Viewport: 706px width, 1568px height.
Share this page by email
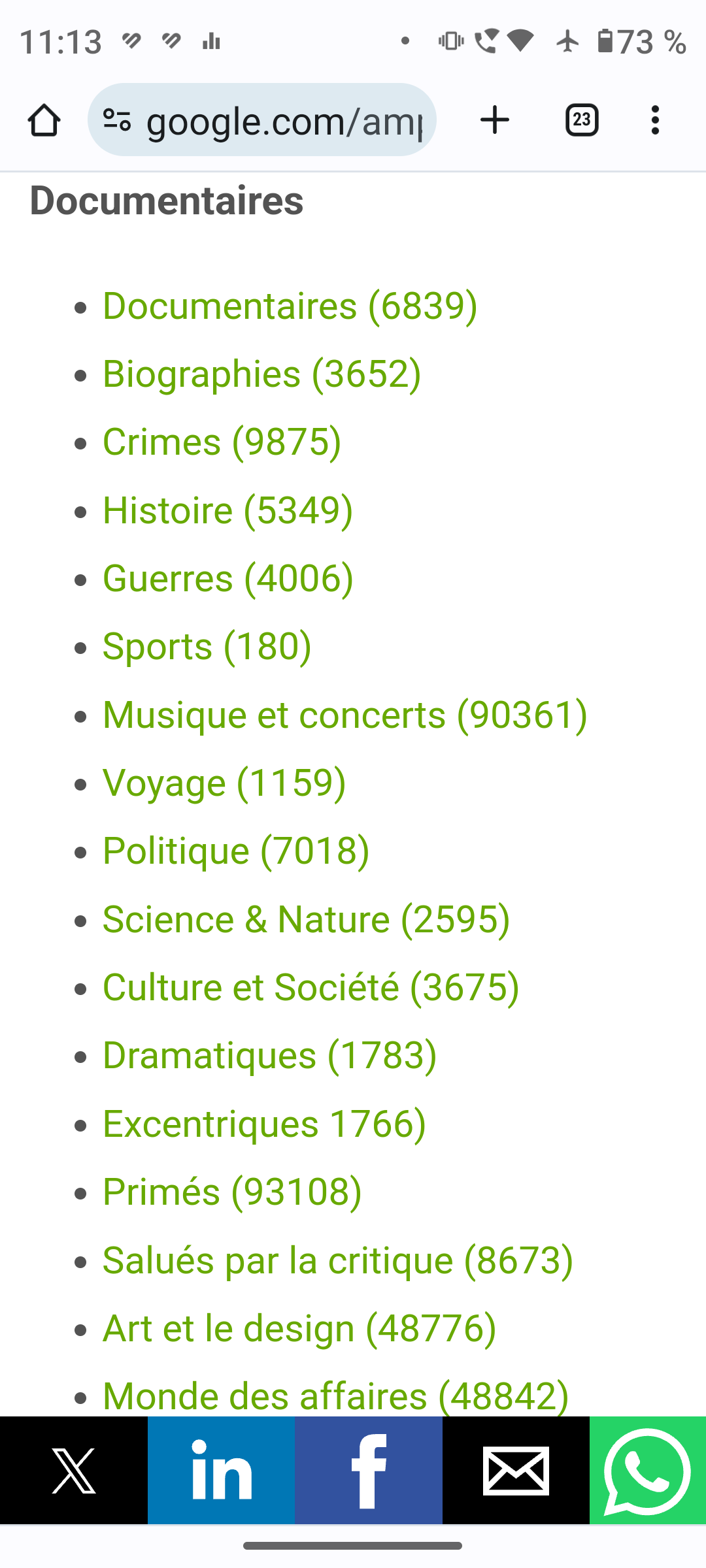pyautogui.click(x=516, y=1471)
